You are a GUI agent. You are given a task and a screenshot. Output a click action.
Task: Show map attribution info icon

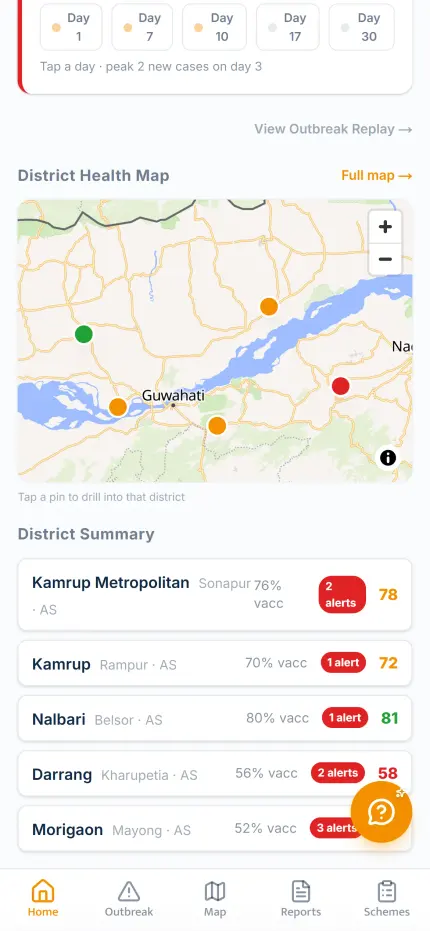pos(388,457)
